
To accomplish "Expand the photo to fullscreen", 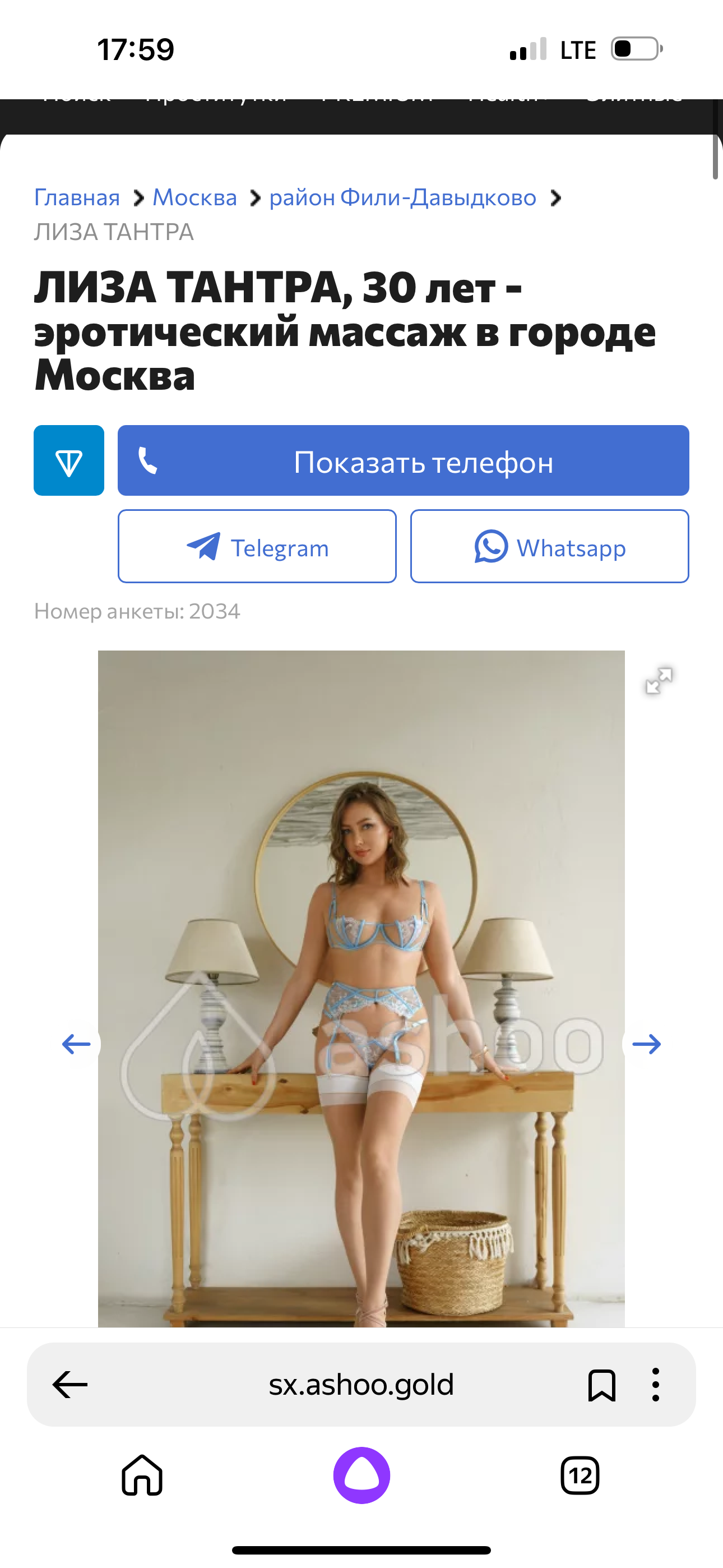I will (x=659, y=680).
